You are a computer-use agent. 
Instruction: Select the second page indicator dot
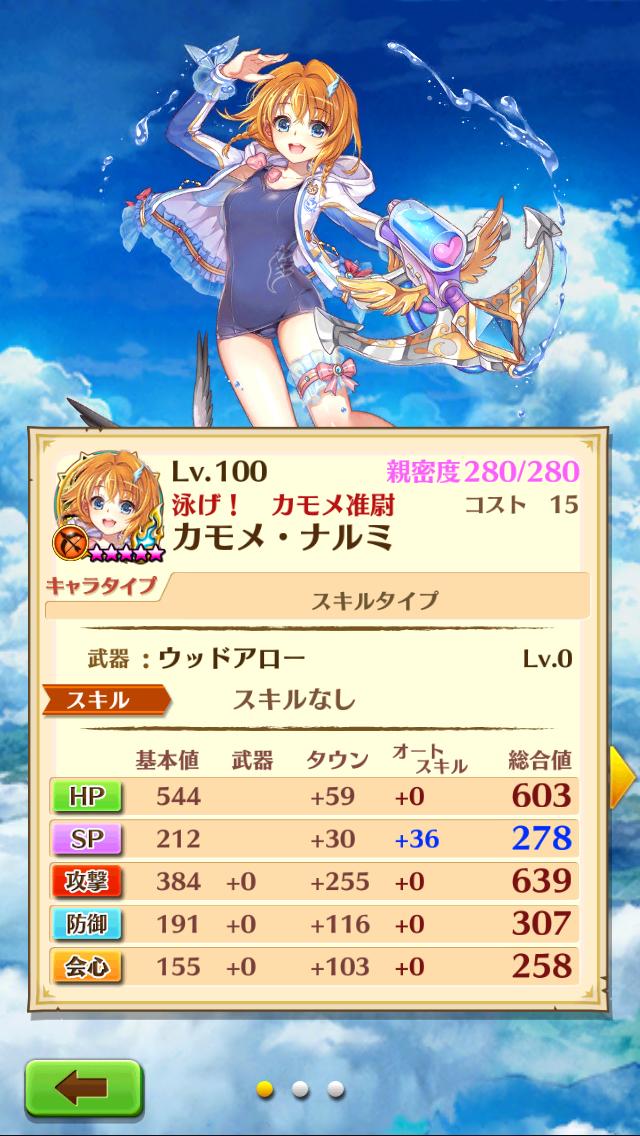coord(300,1088)
